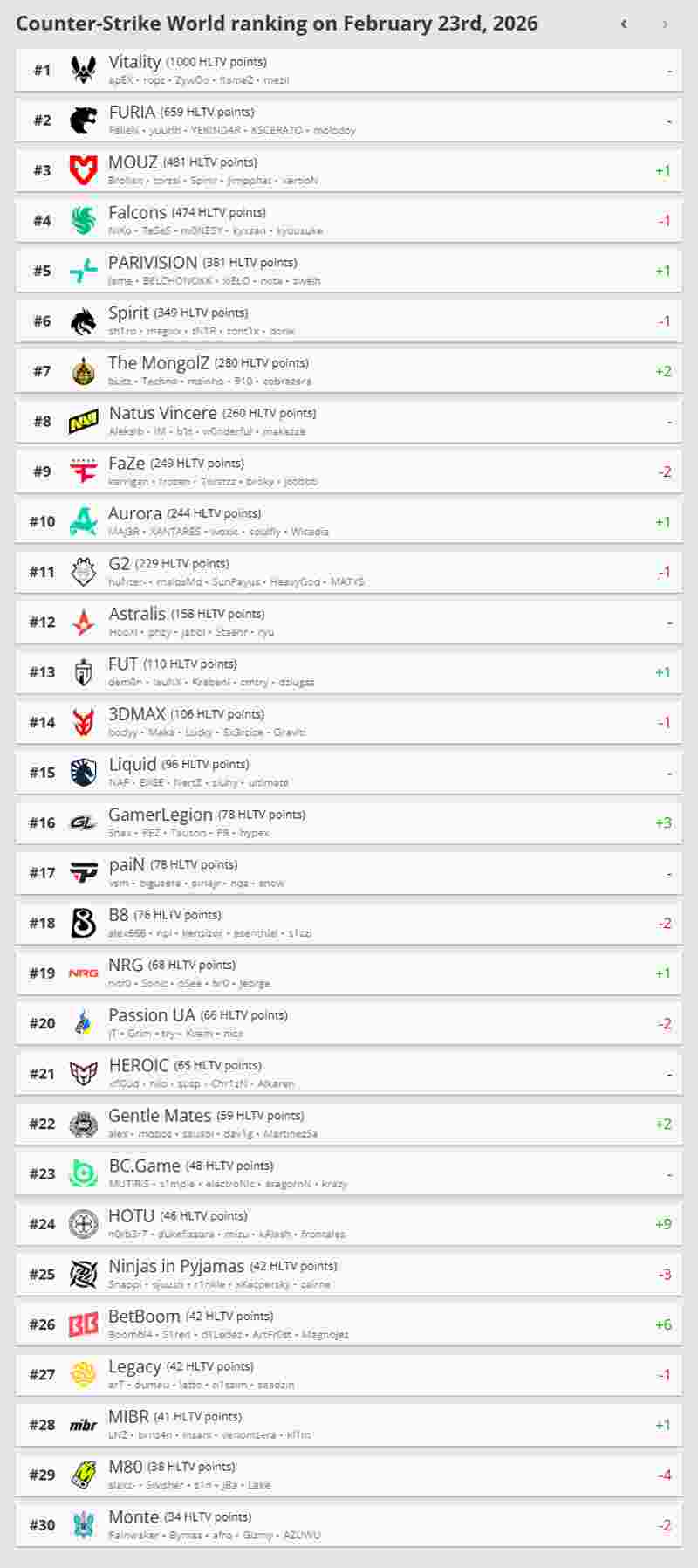
Task: Expand the FURIA team entry
Action: [349, 120]
